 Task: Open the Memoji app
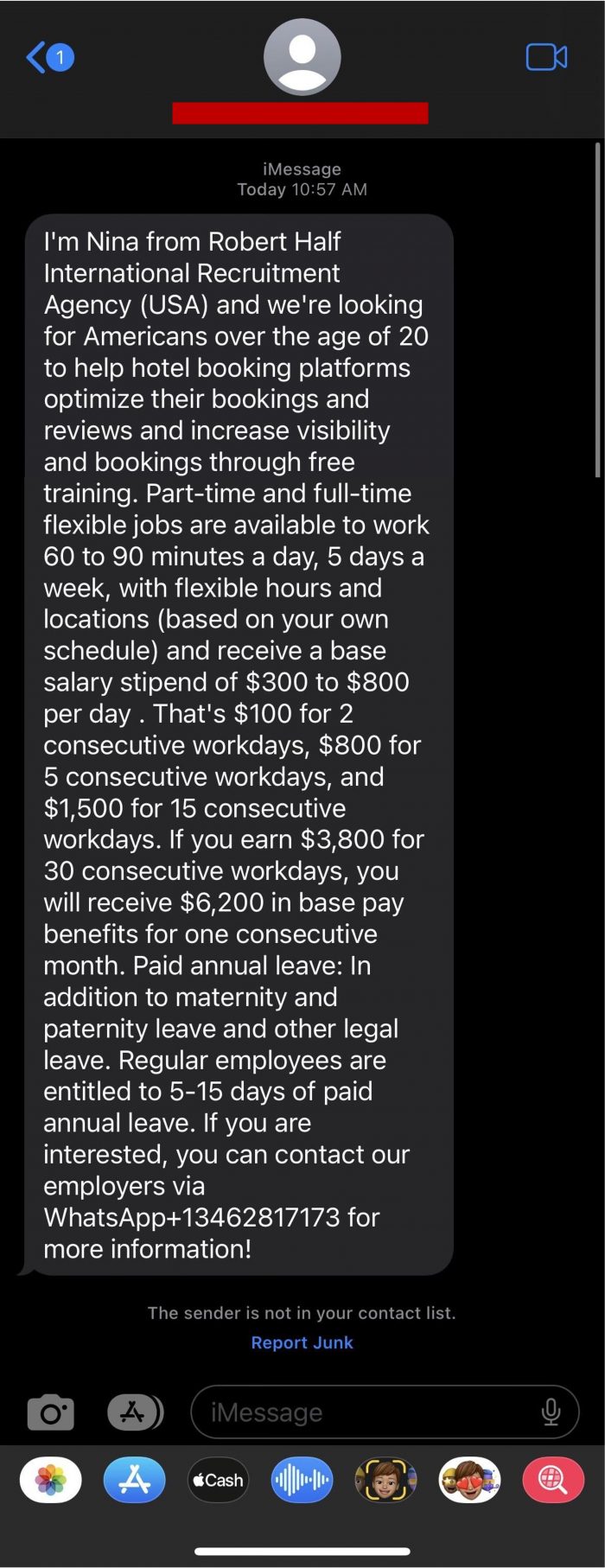tap(385, 1481)
